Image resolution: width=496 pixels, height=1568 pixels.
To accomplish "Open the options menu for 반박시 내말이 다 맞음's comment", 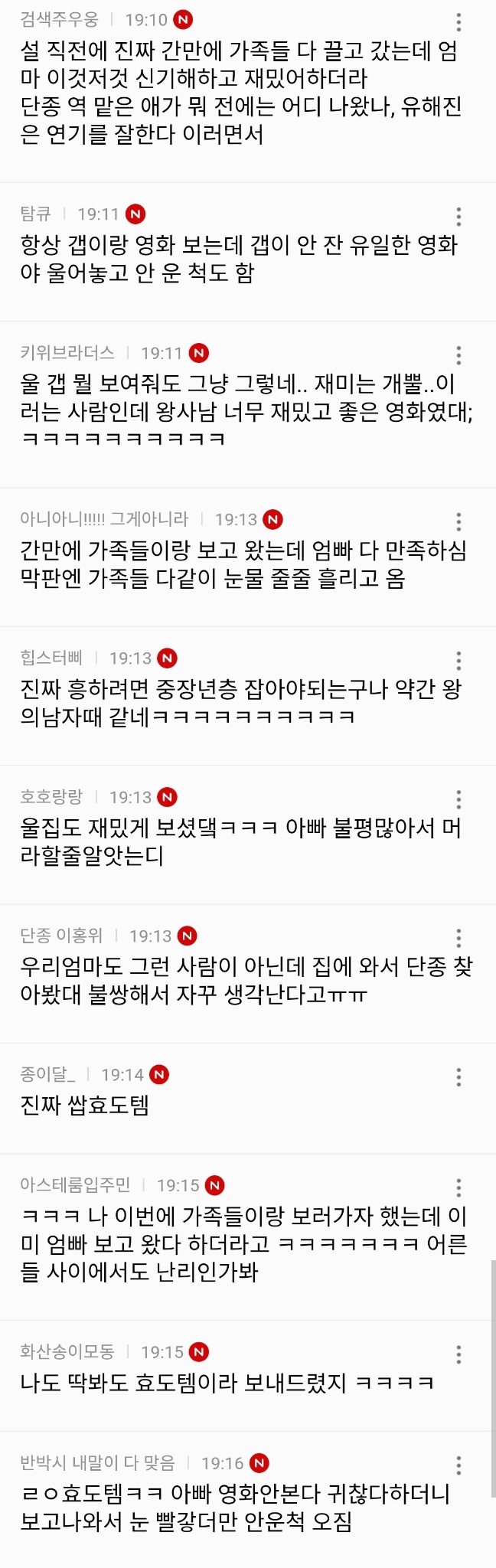I will click(x=458, y=1465).
